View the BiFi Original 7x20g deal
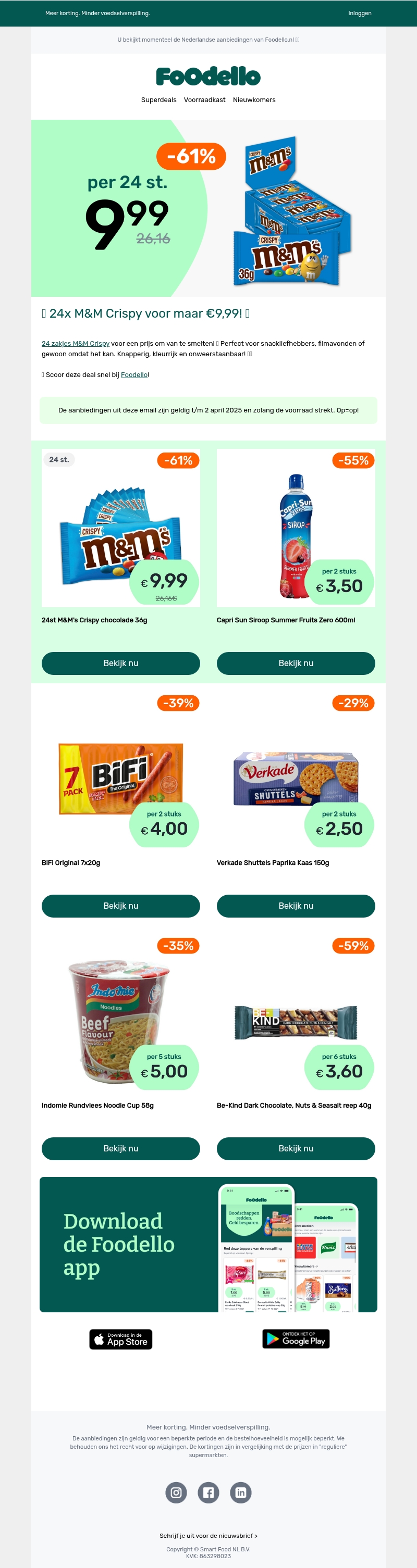This screenshot has width=417, height=1568. coord(121,906)
